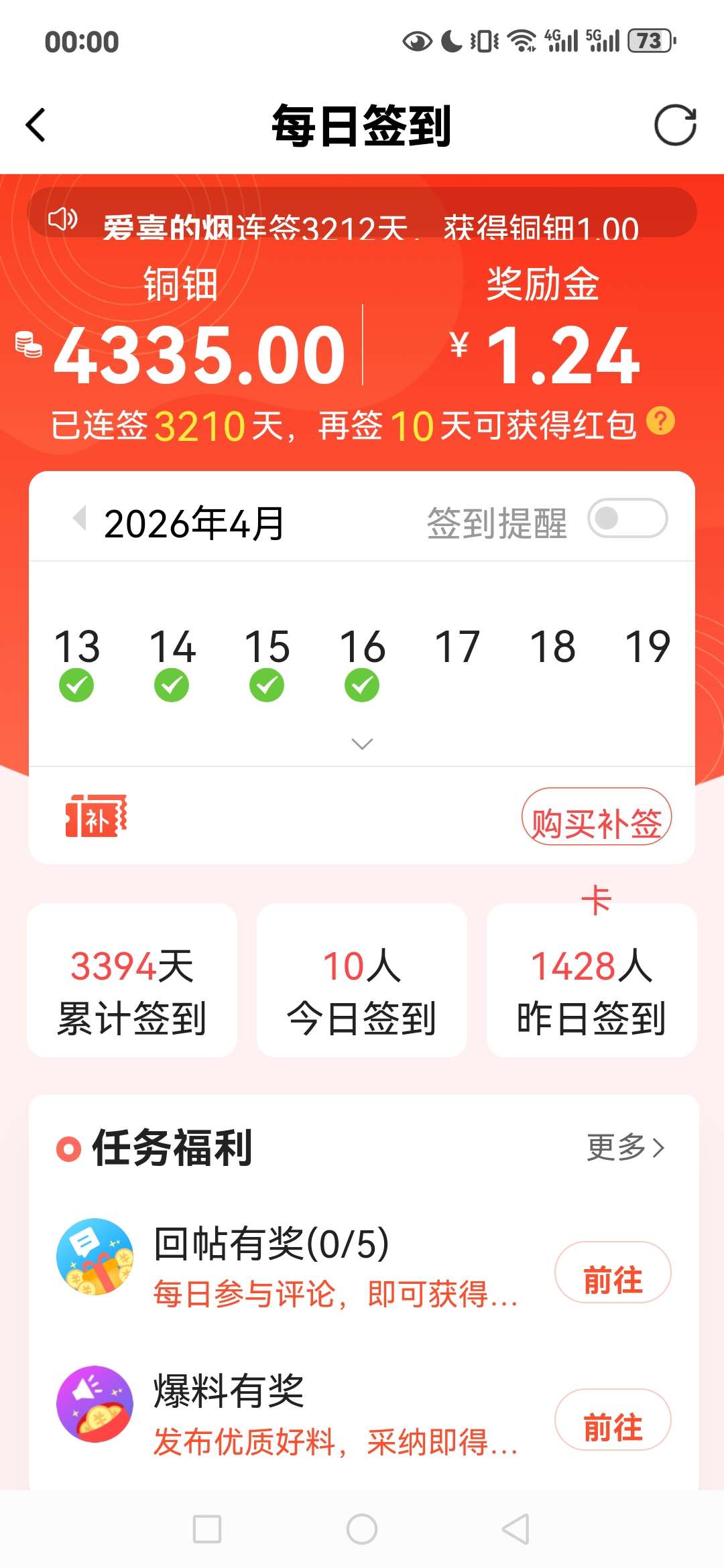Return to the system home screen
The height and width of the screenshot is (1568, 724).
[x=362, y=1529]
